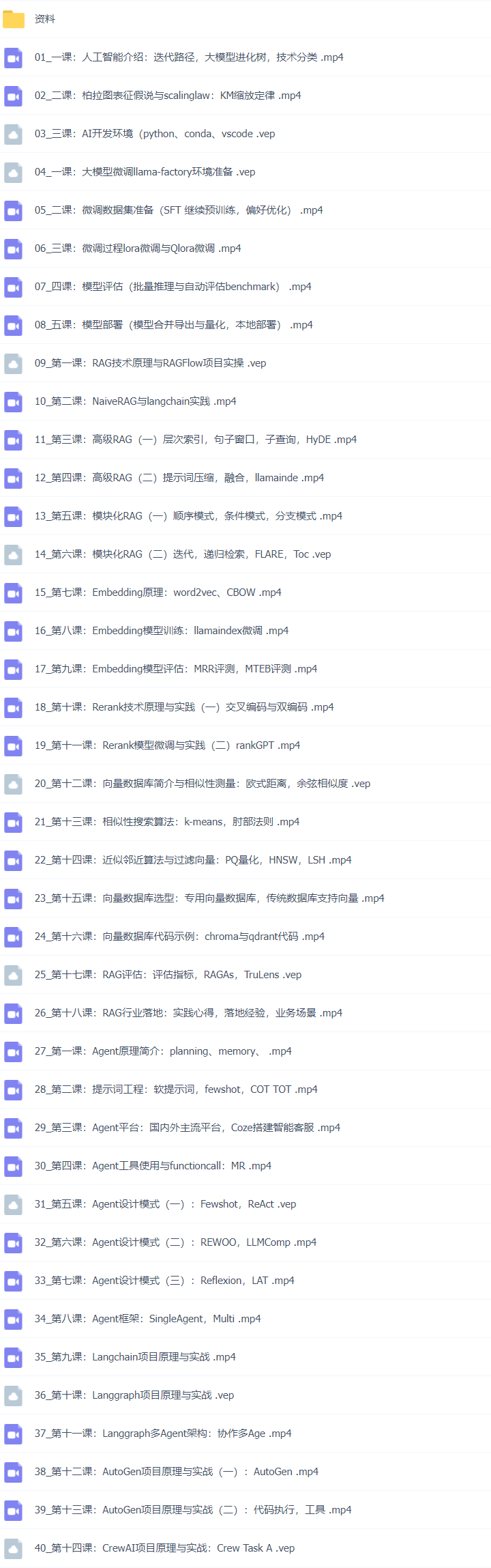Open video 38 AutoGen项目原理与实战（一）
The height and width of the screenshot is (1568, 491).
(177, 1472)
